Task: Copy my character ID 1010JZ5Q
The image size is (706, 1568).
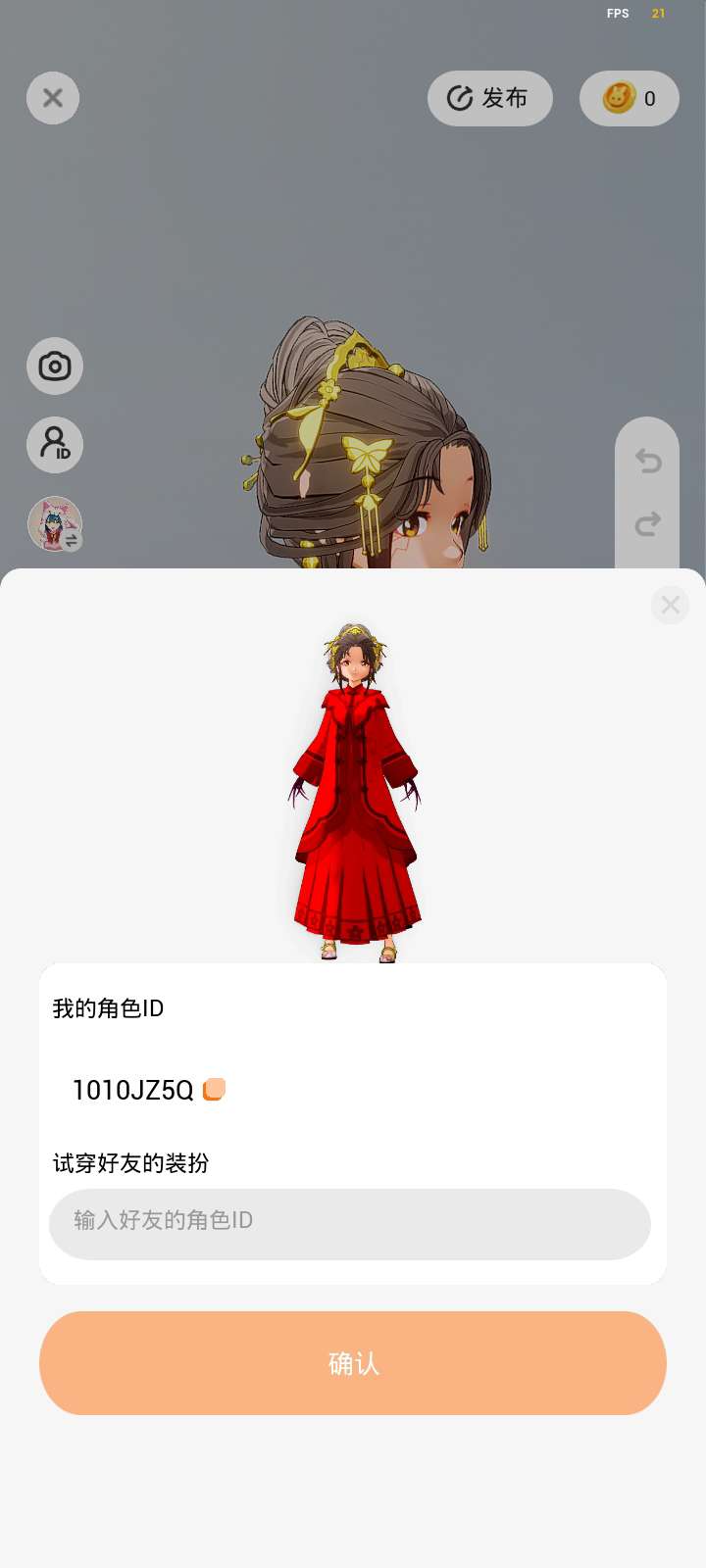Action: coord(214,1090)
